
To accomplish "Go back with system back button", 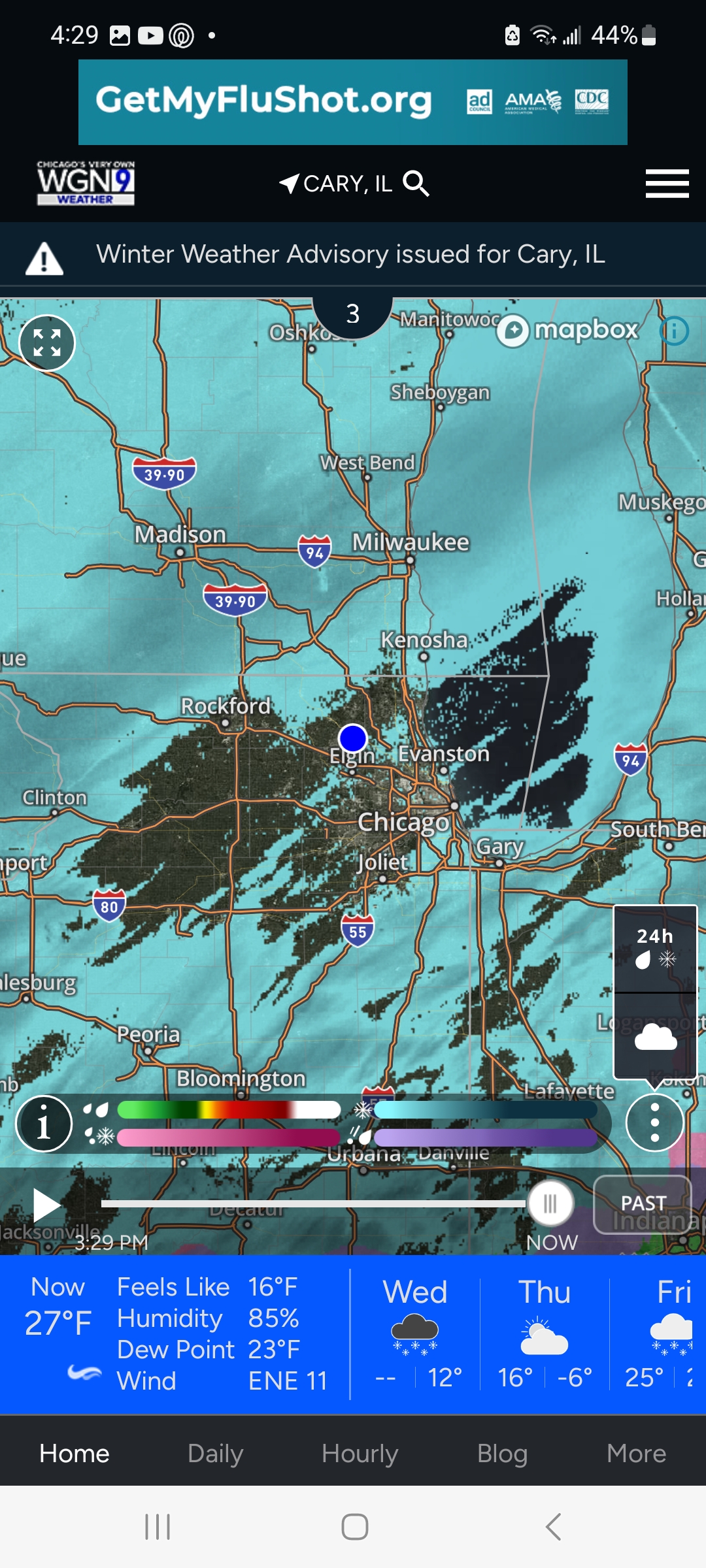I will [553, 1527].
